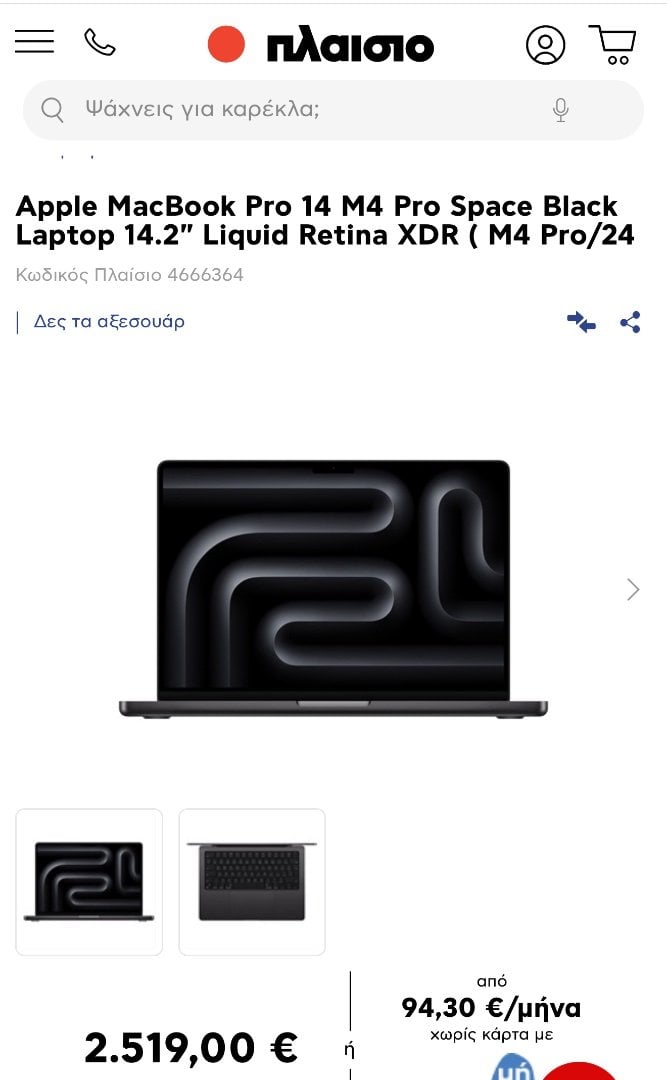Tap the phone contact icon
This screenshot has height=1080, width=667.
[x=100, y=42]
